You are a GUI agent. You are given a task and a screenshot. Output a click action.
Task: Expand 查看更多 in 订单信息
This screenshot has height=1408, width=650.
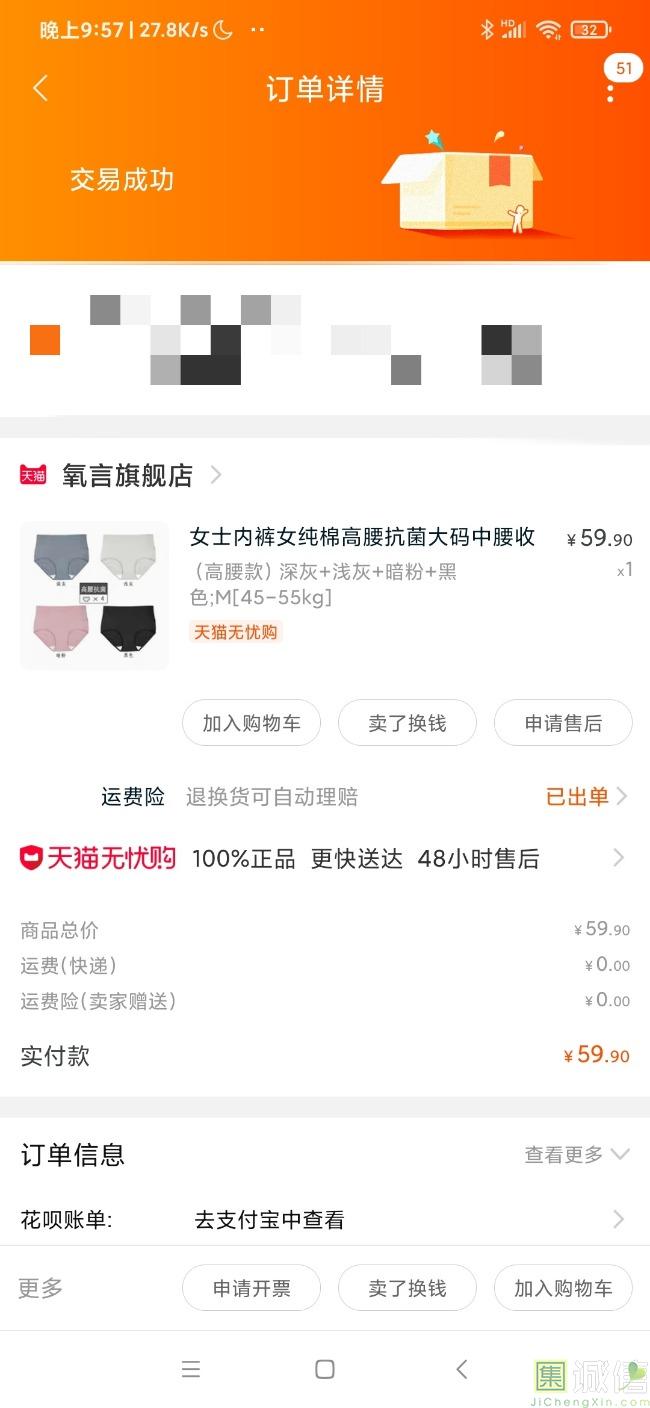(576, 1154)
